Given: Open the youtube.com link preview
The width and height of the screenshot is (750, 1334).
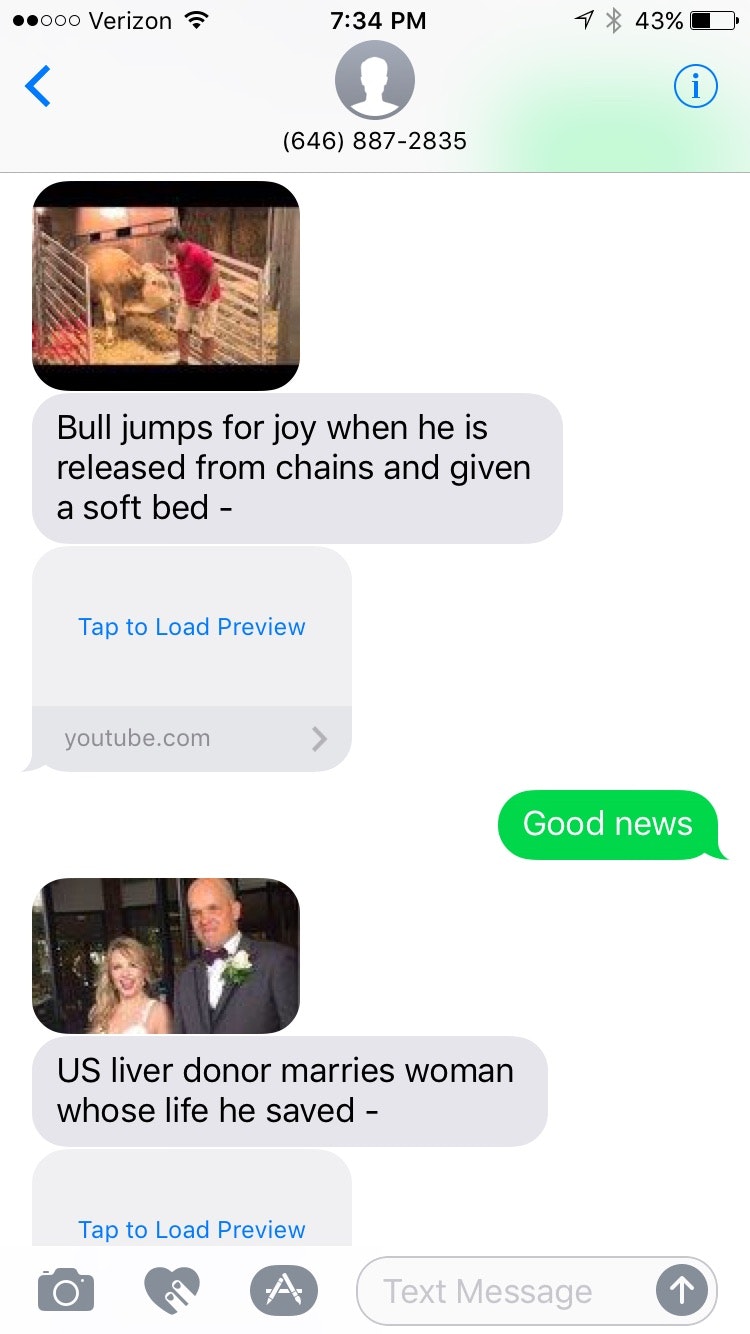Looking at the screenshot, I should tap(135, 739).
